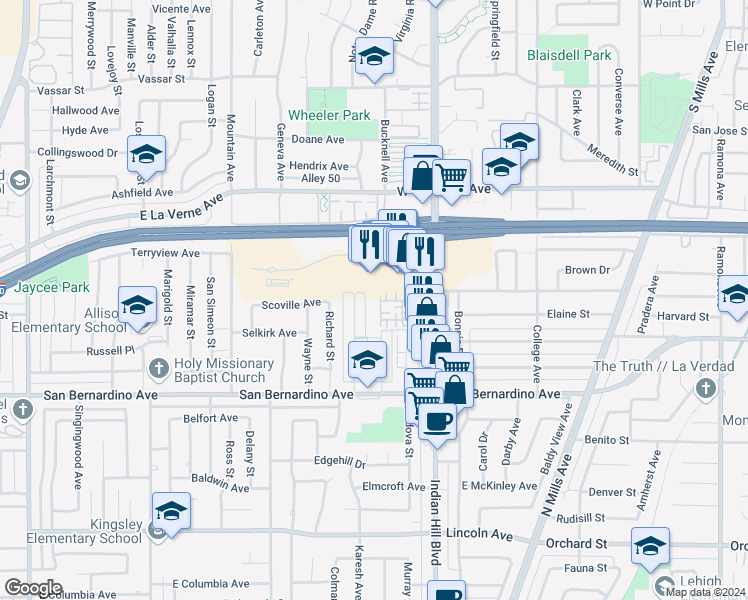Tap the school marker near Richard St
The width and height of the screenshot is (748, 600).
tap(367, 359)
